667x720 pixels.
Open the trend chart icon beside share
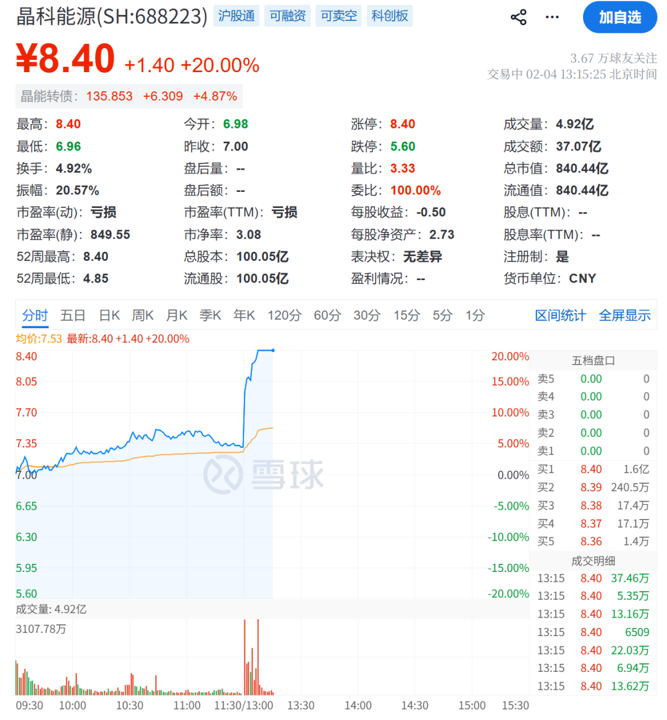(554, 17)
